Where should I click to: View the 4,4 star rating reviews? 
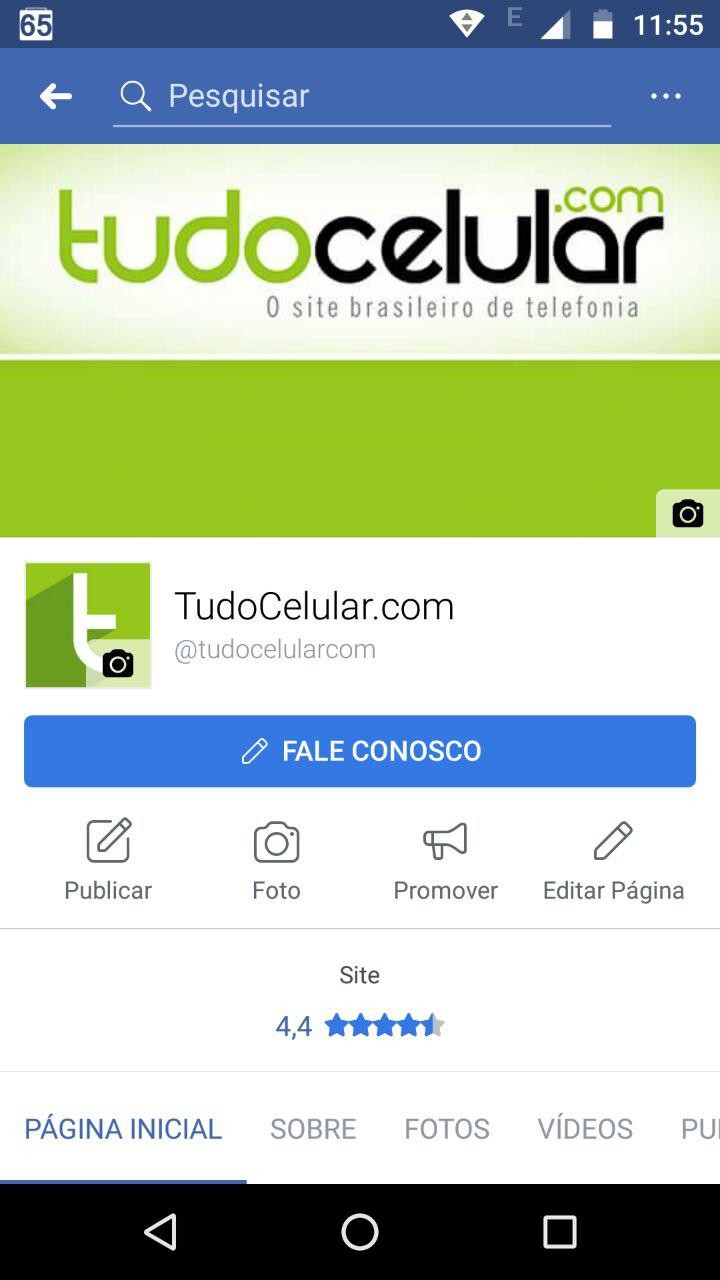point(360,1026)
